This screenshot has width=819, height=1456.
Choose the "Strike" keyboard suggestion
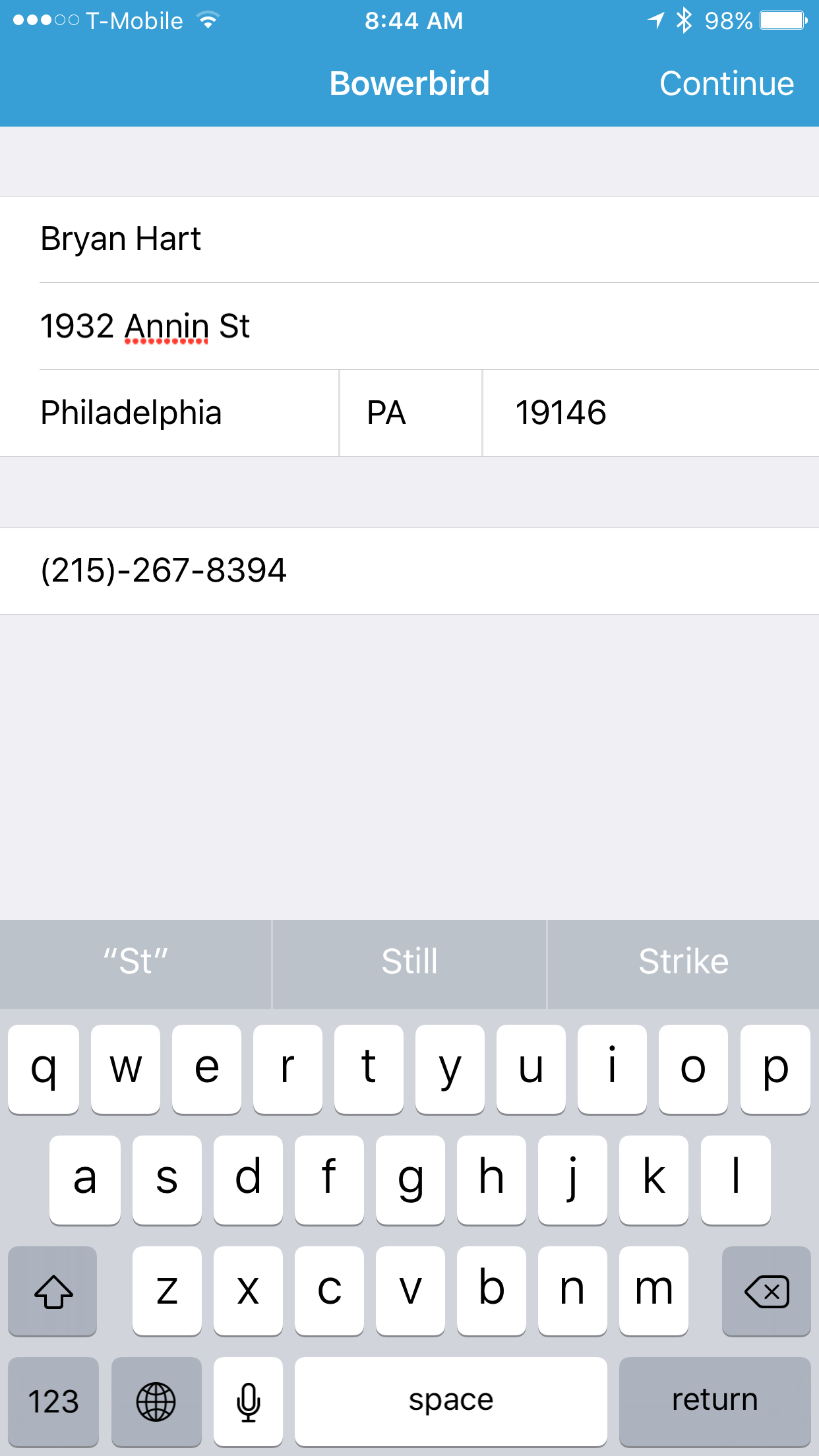pos(683,963)
